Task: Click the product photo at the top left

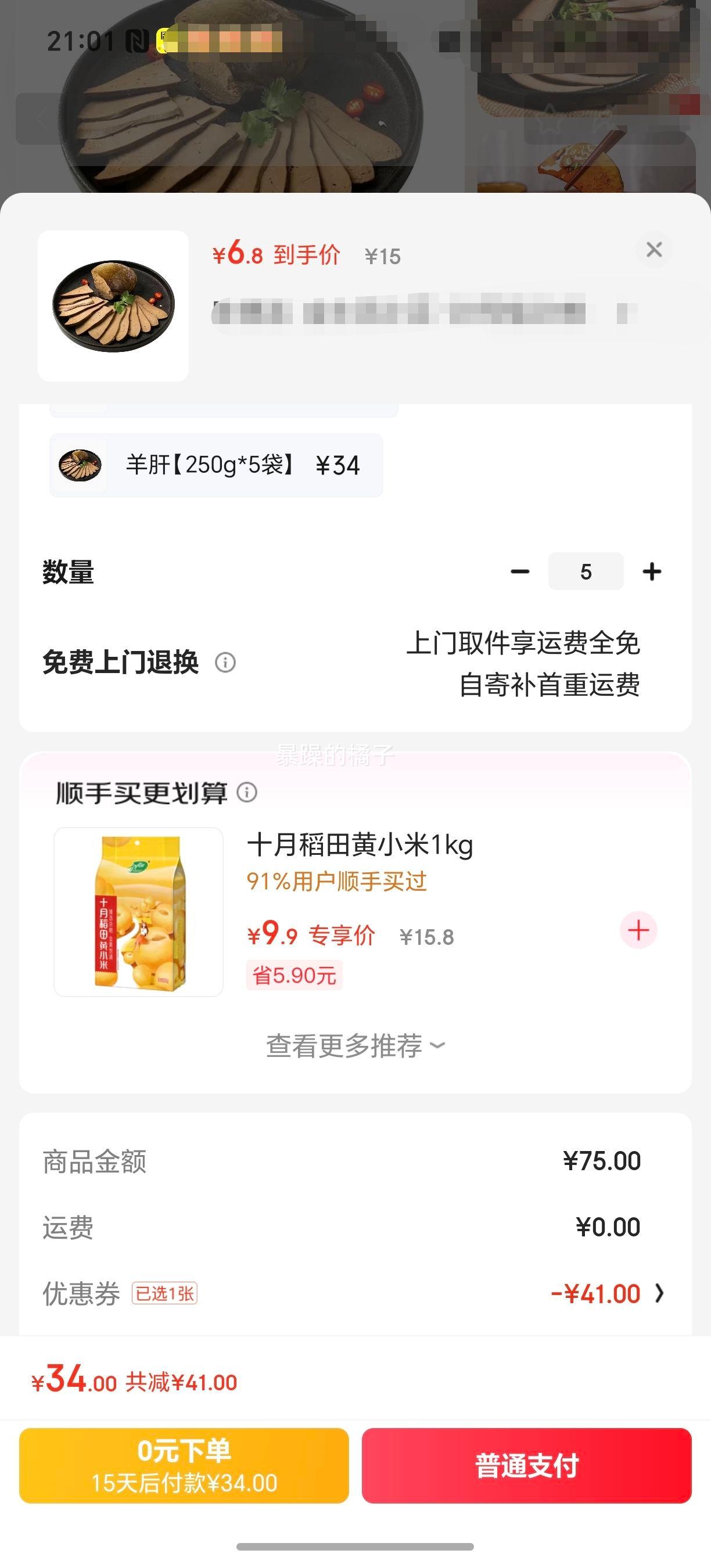Action: [x=113, y=305]
